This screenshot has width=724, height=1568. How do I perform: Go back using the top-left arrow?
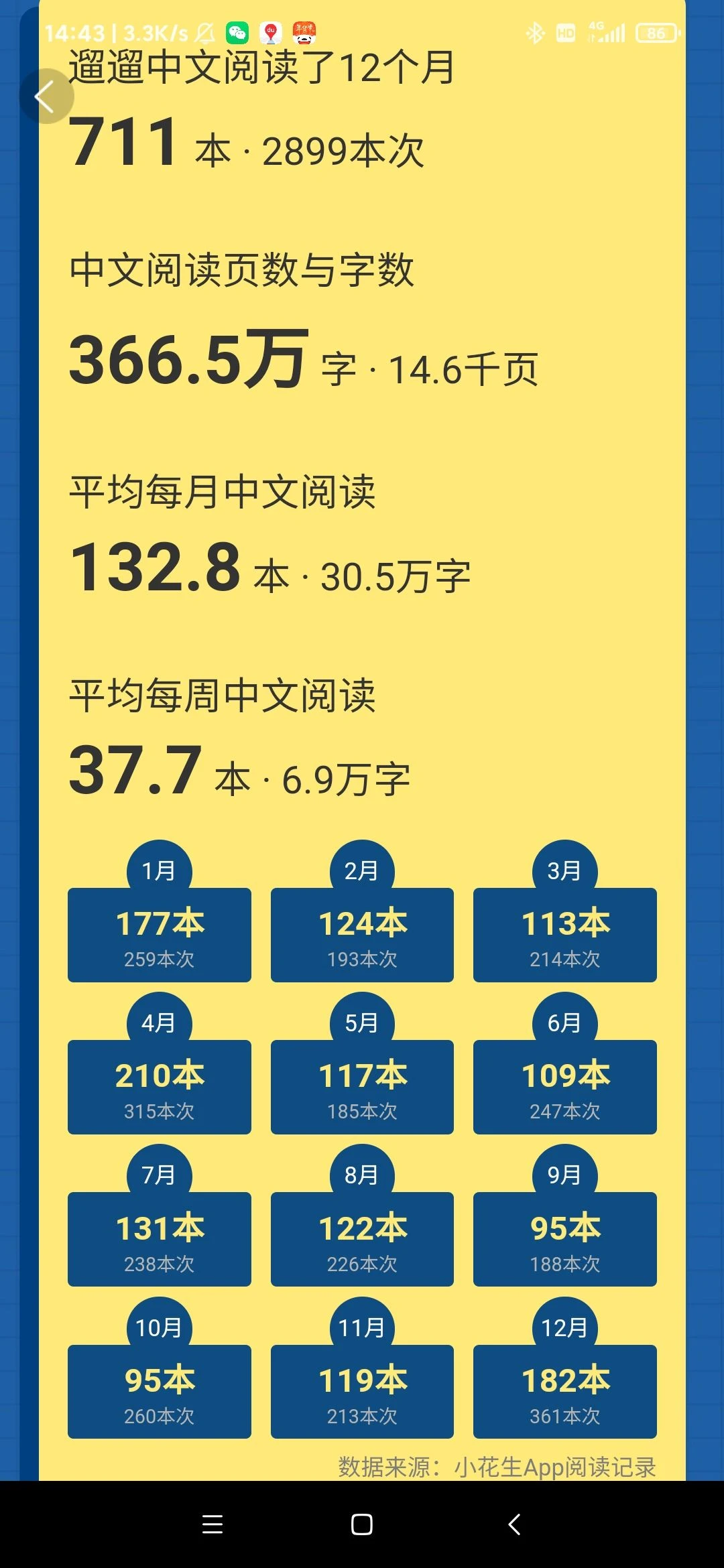tap(46, 96)
